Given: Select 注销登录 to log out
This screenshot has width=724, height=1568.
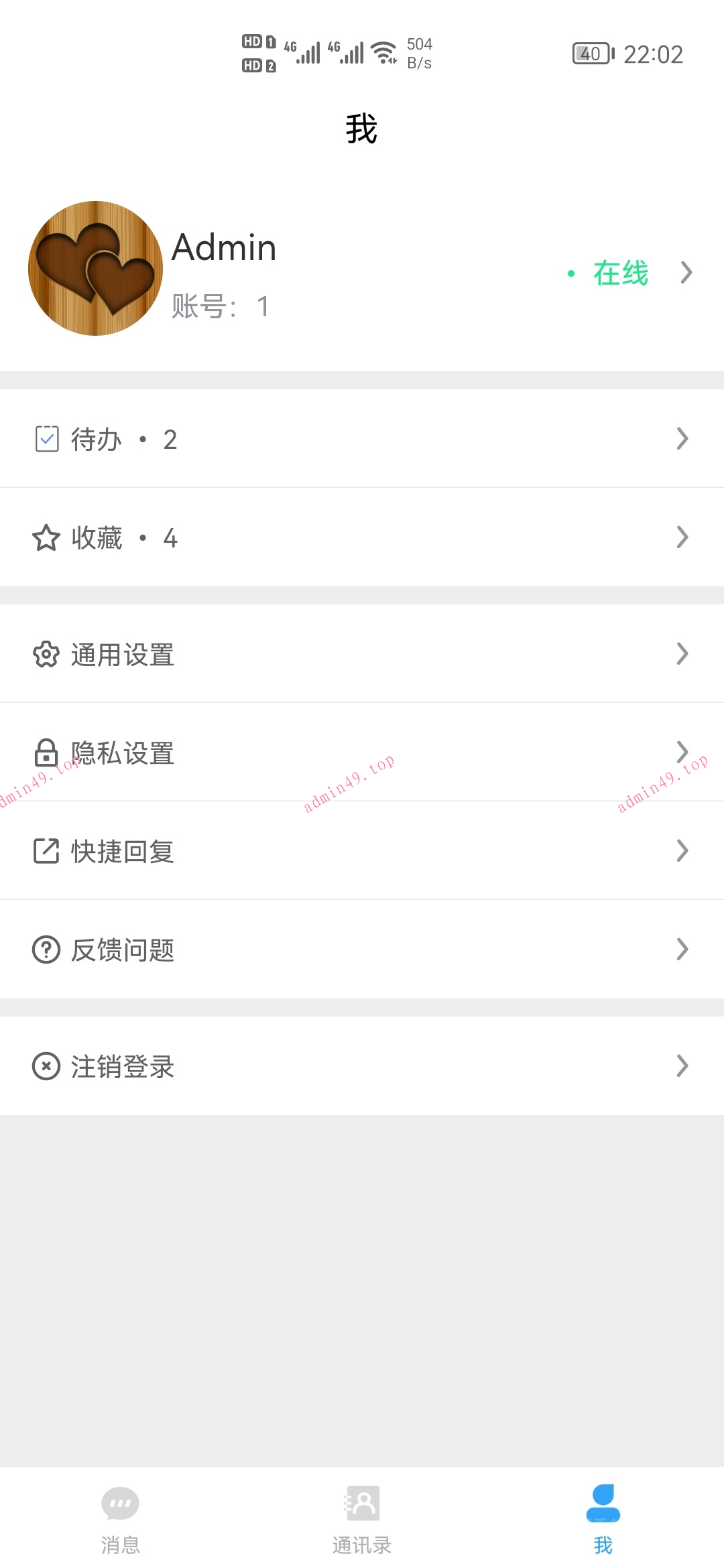Looking at the screenshot, I should (x=362, y=1066).
